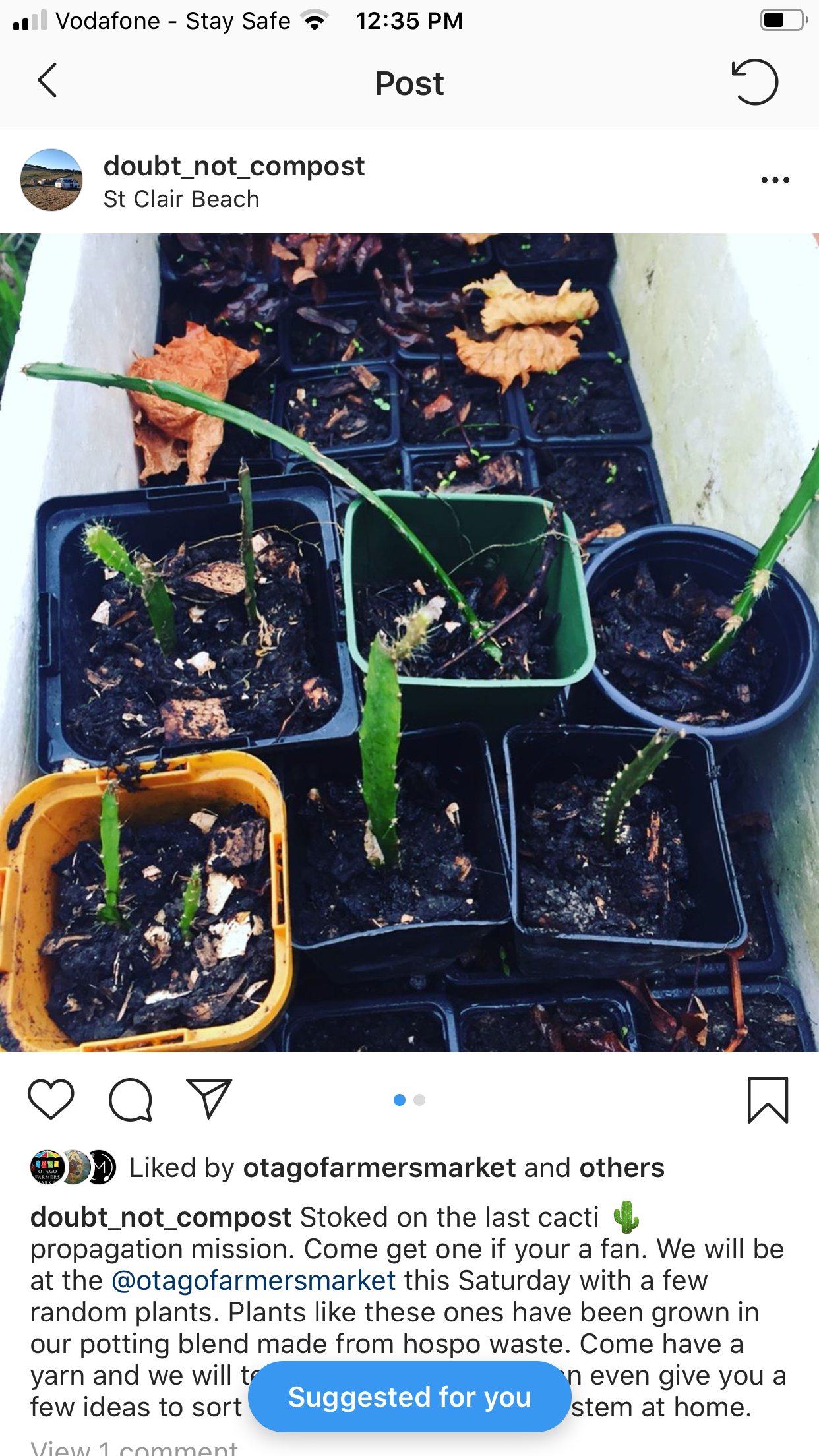The image size is (819, 1456).
Task: Open the @otagofarmersmarket mention in caption
Action: coord(254,1281)
